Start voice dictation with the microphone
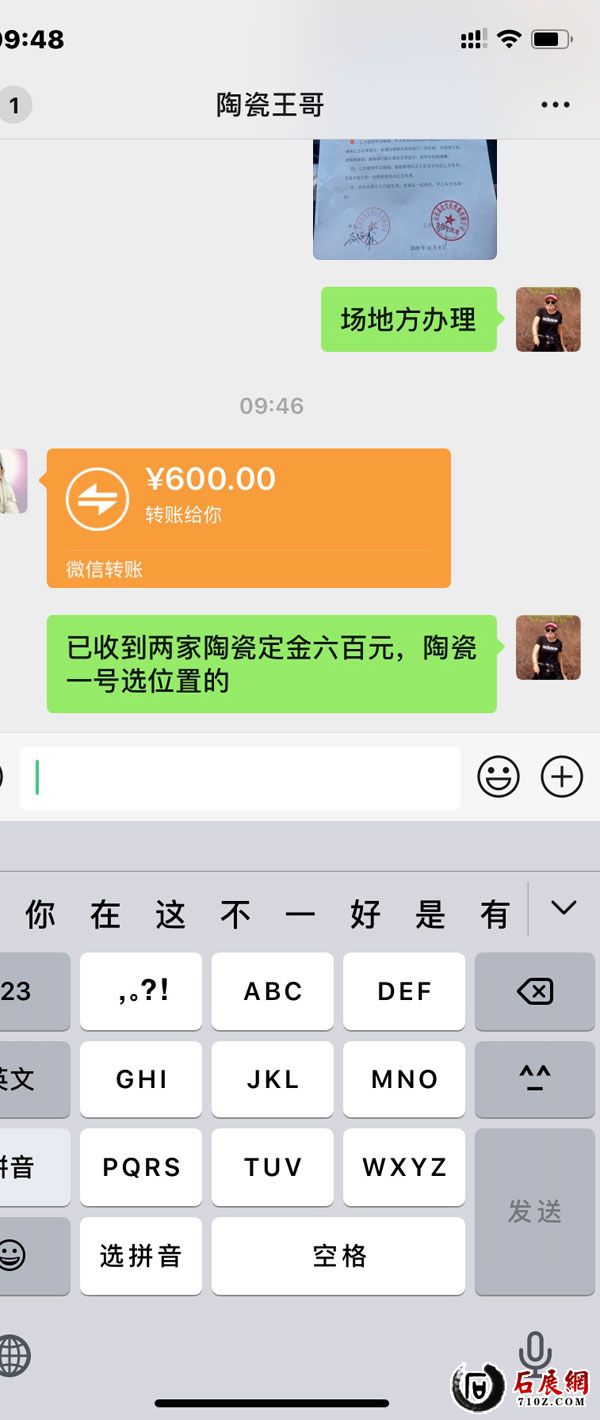Image resolution: width=600 pixels, height=1420 pixels. pos(535,1355)
